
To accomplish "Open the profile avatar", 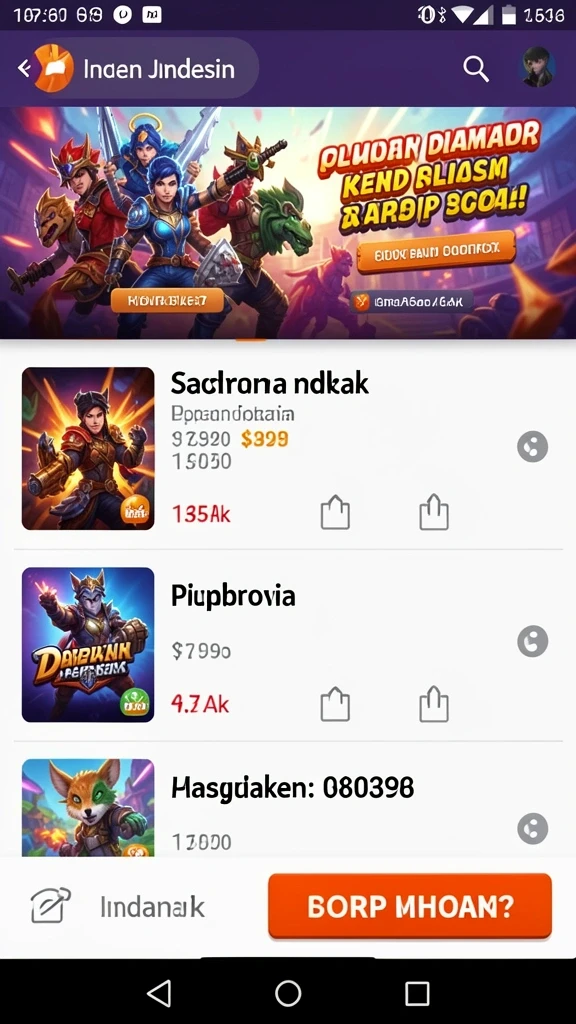I will tap(538, 68).
